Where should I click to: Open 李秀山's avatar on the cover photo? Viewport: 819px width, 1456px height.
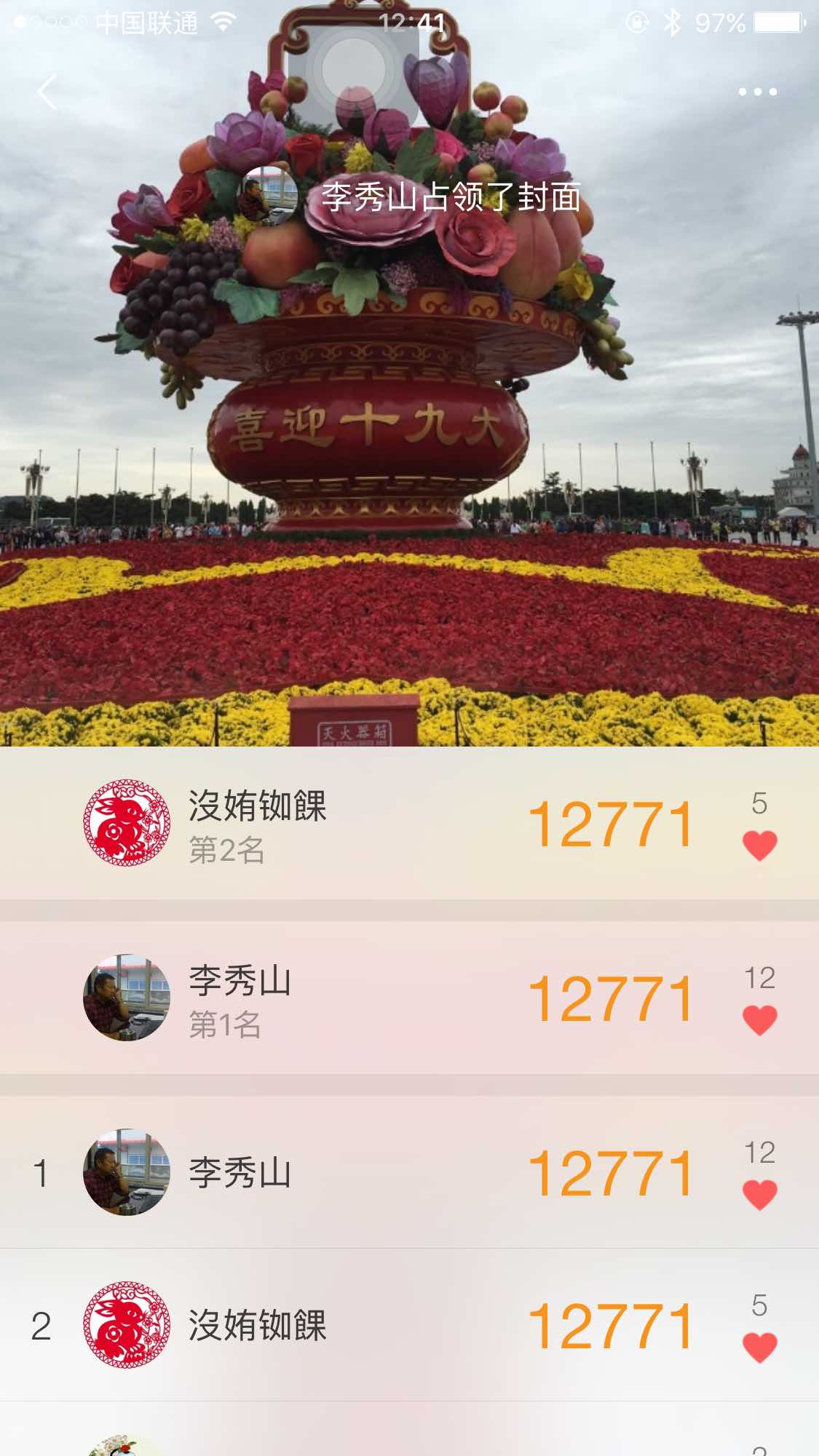[x=269, y=196]
